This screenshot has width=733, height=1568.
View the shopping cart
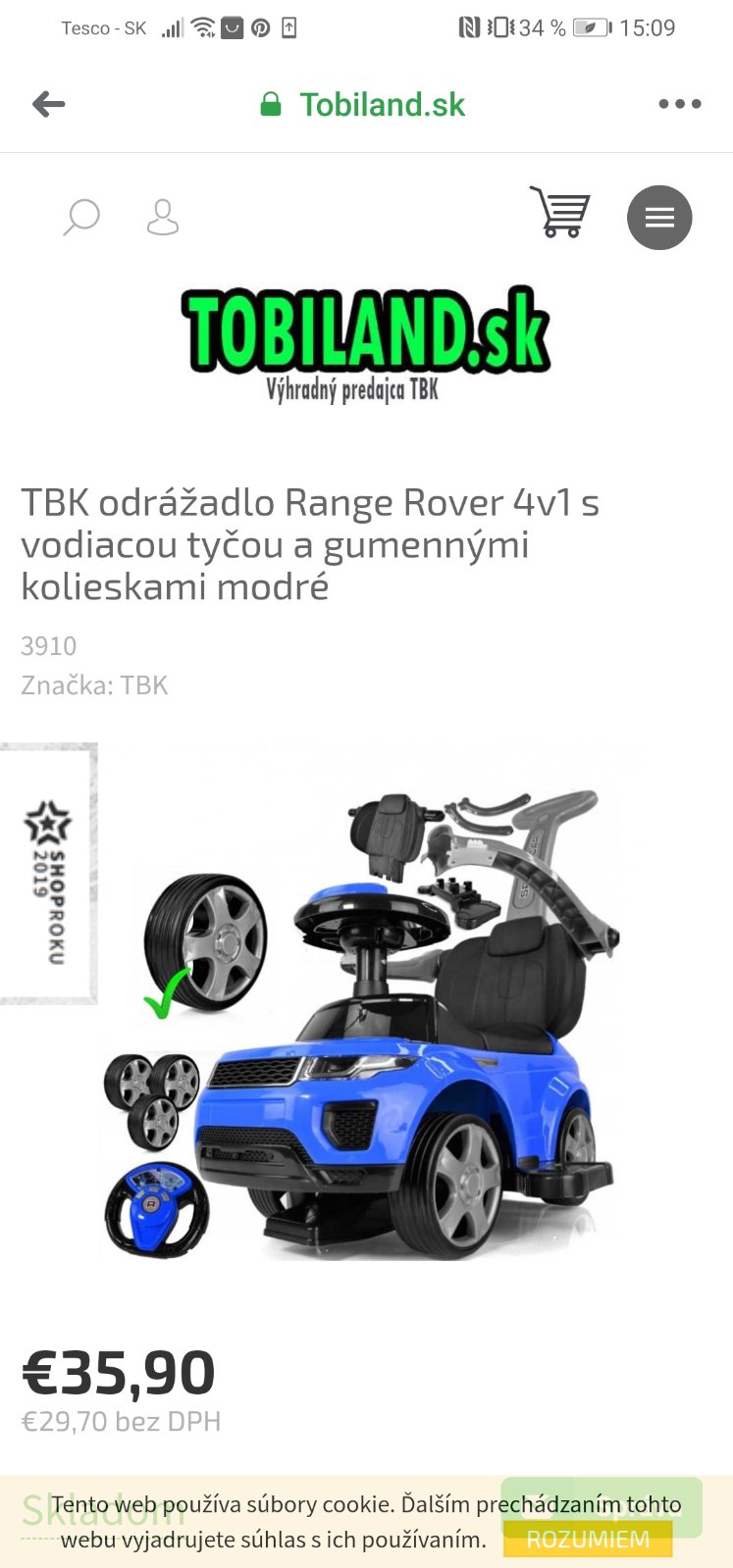pyautogui.click(x=560, y=212)
